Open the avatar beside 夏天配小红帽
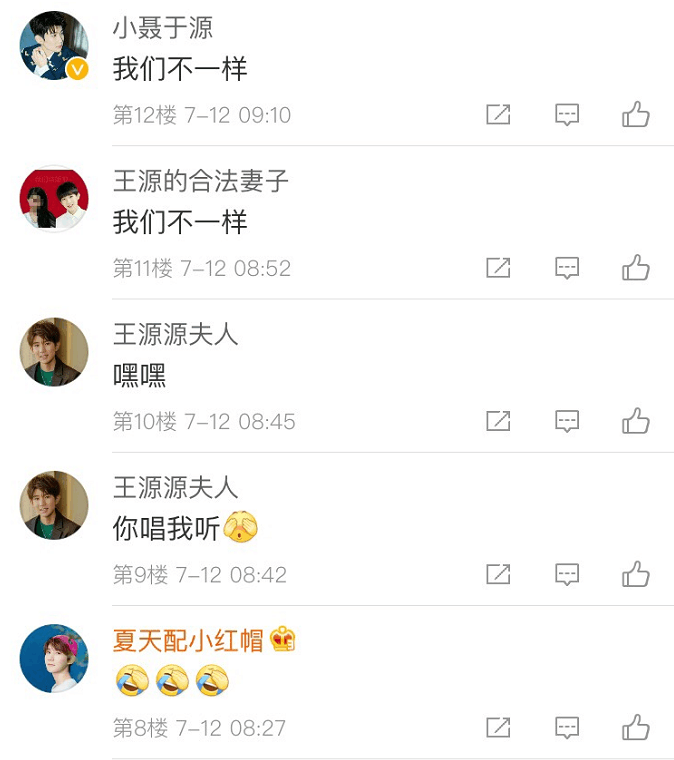This screenshot has height=760, width=674. click(55, 658)
